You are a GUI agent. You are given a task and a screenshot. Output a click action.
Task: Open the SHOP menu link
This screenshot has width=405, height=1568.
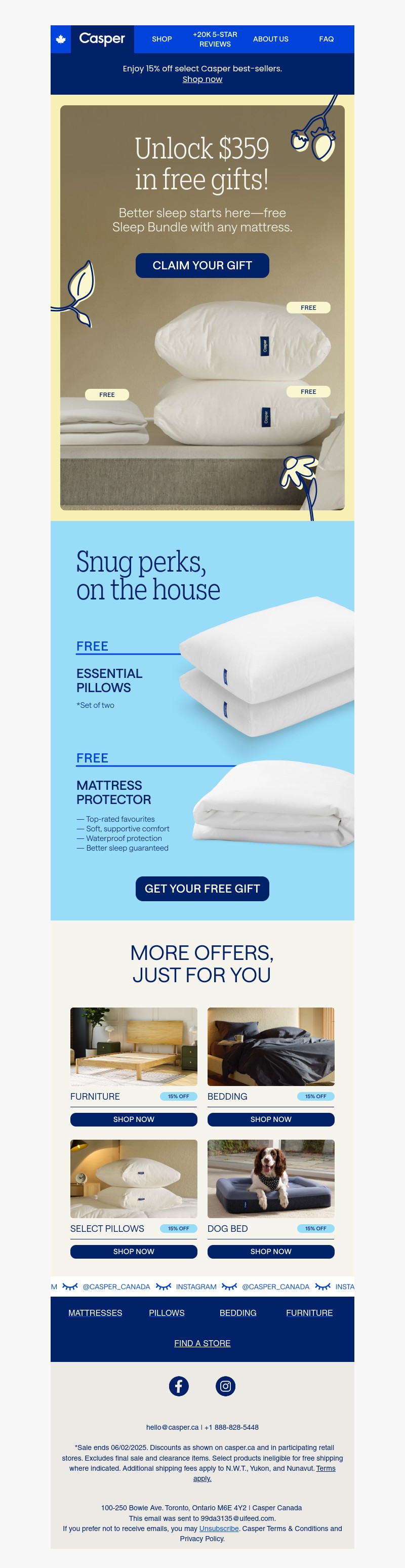(161, 39)
